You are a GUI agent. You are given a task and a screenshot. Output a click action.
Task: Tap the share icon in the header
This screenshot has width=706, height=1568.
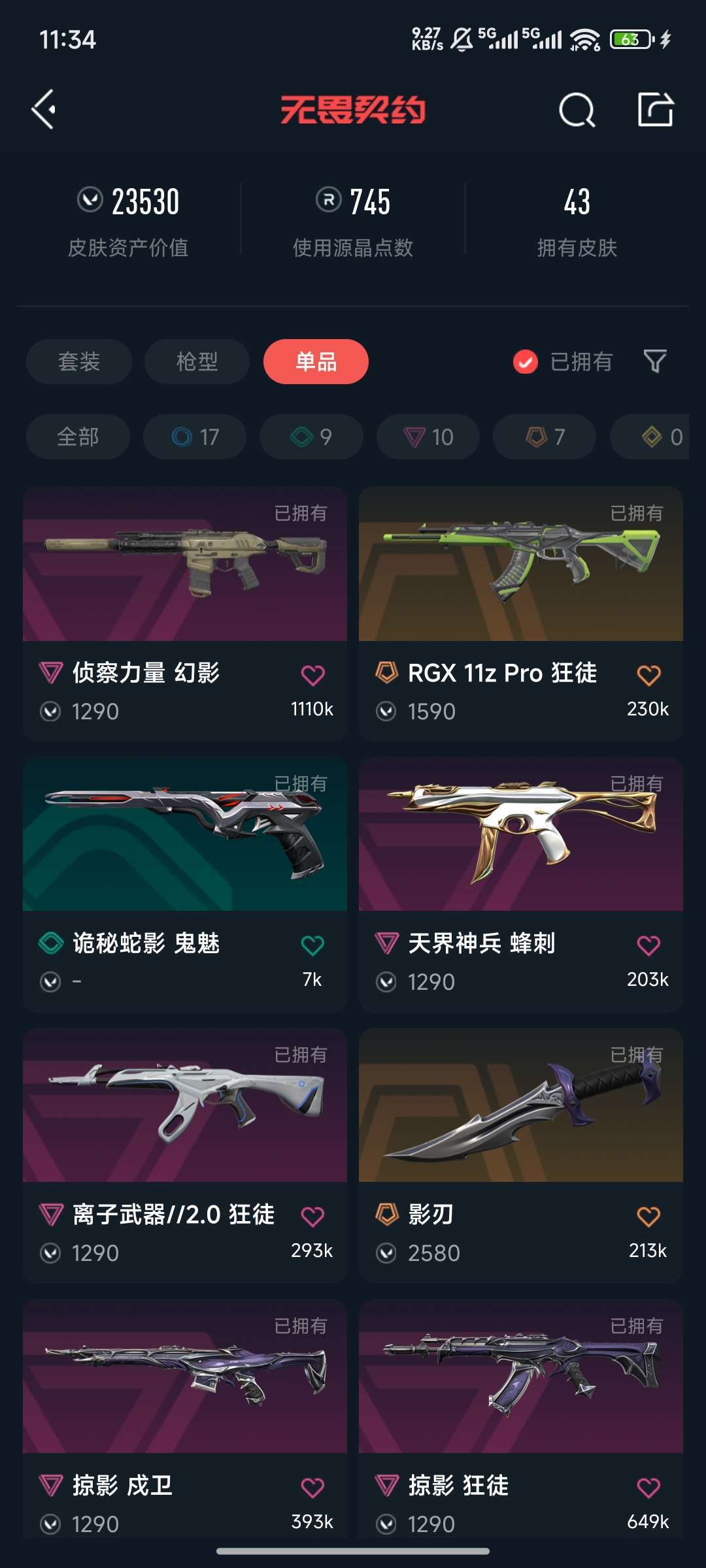(655, 109)
